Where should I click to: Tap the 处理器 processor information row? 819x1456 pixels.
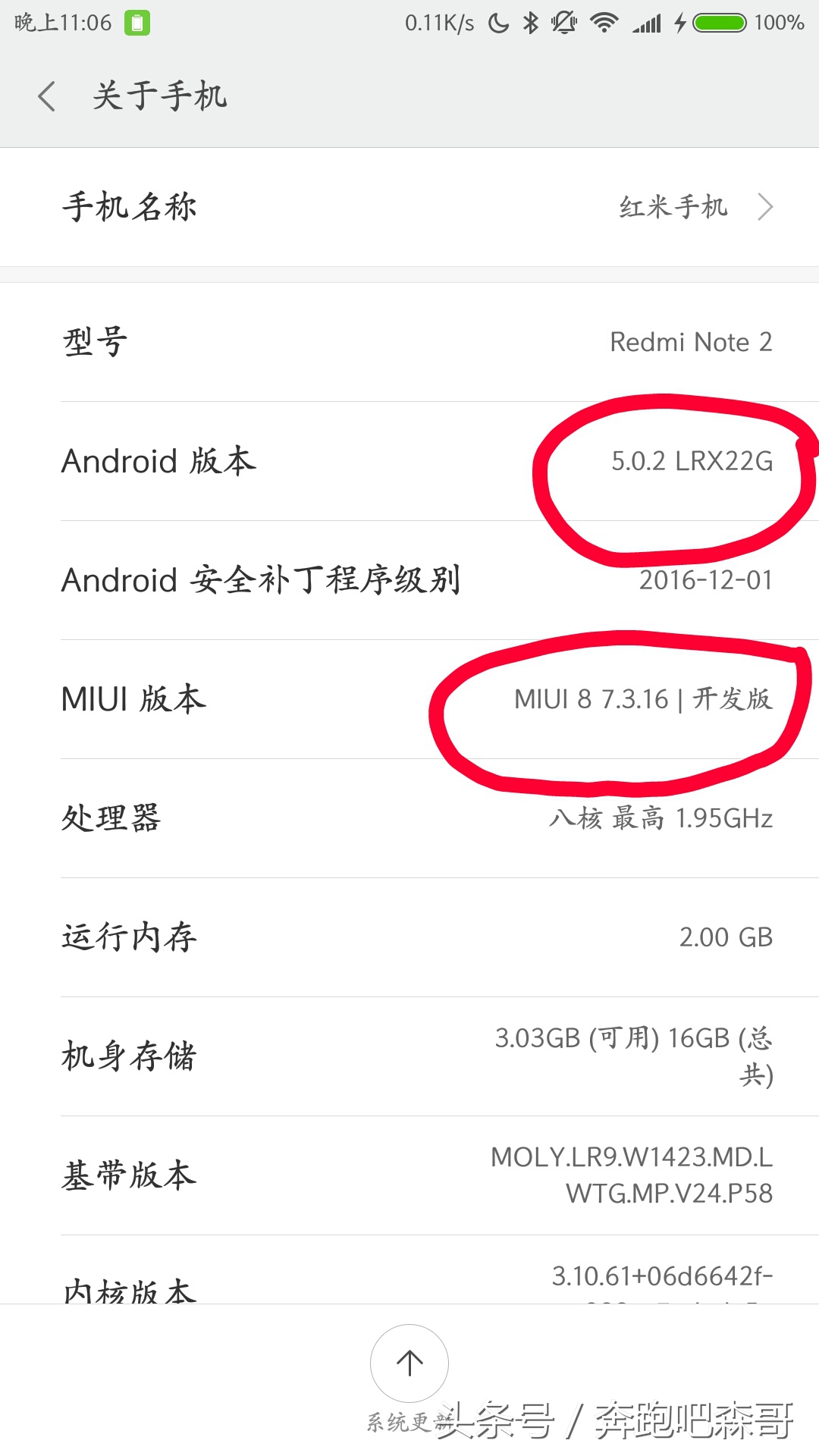pyautogui.click(x=409, y=817)
